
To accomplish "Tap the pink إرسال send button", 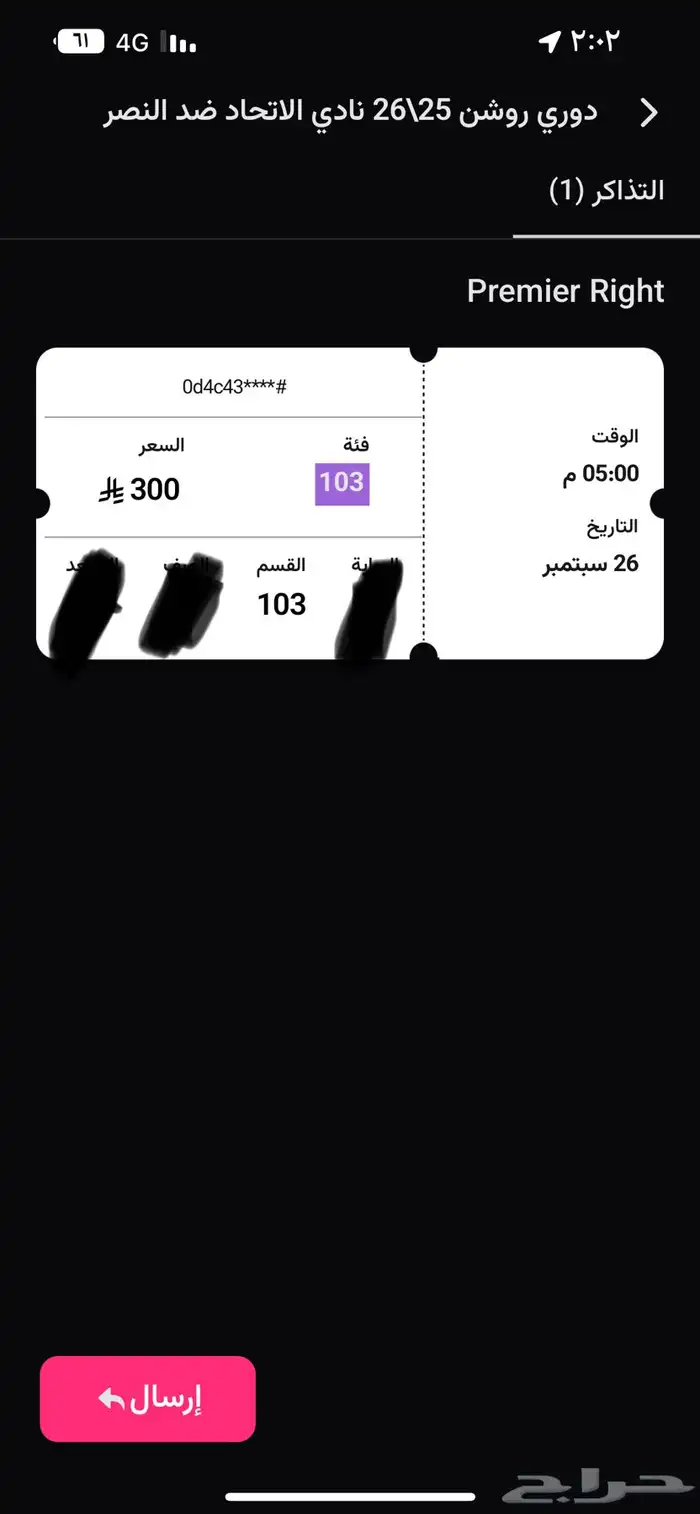I will coord(148,1398).
